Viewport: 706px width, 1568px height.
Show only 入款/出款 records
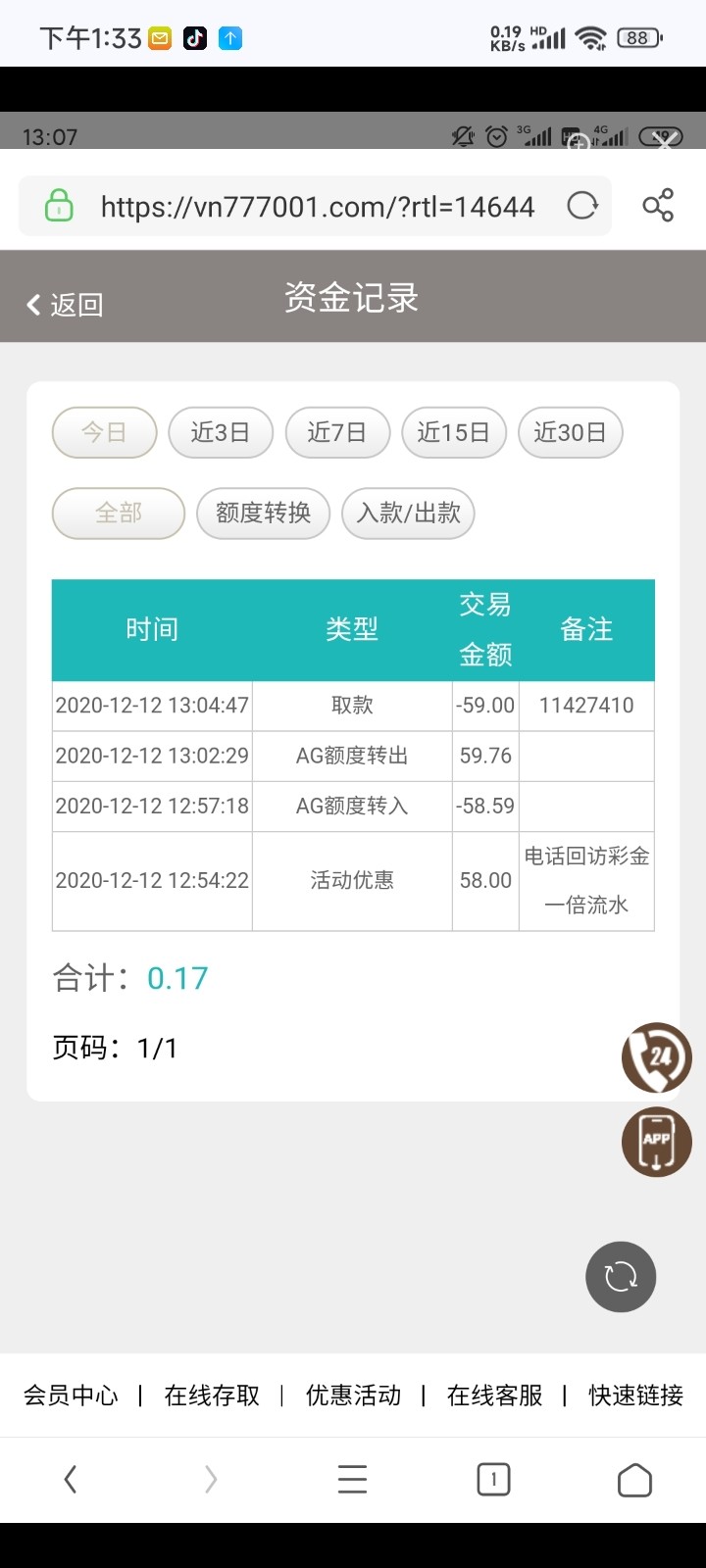408,513
